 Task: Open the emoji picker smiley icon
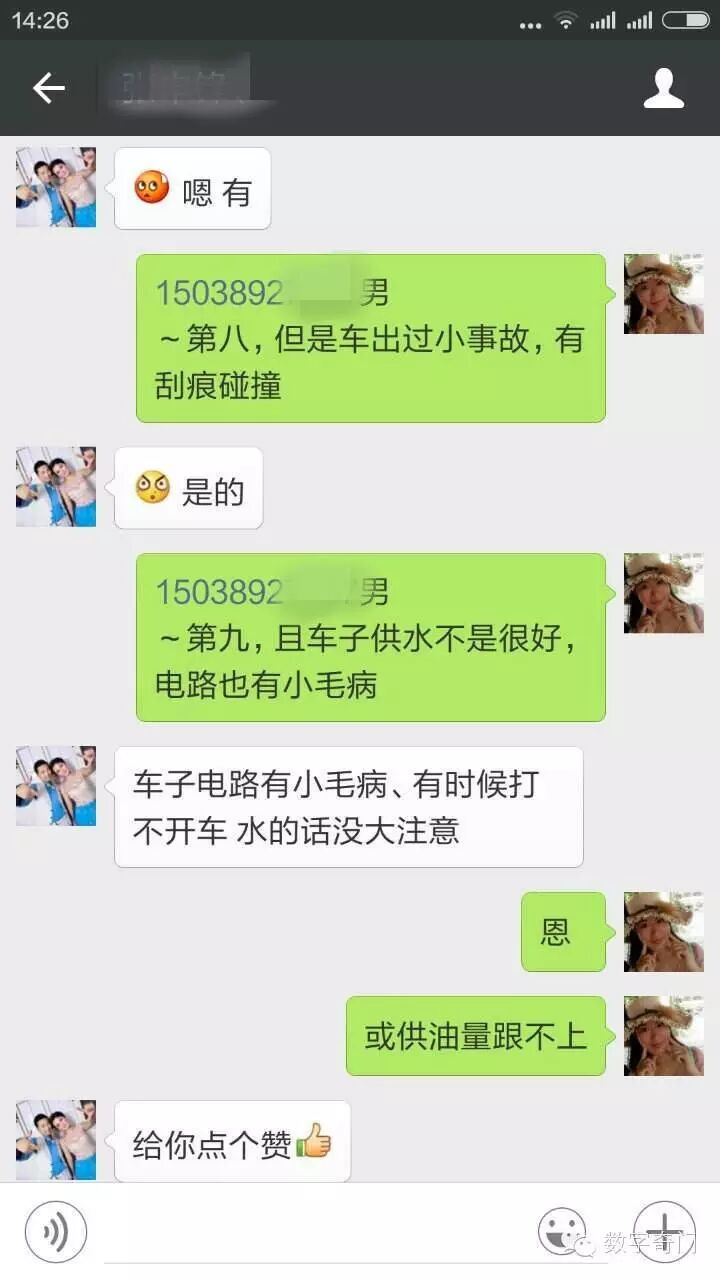[x=563, y=1232]
